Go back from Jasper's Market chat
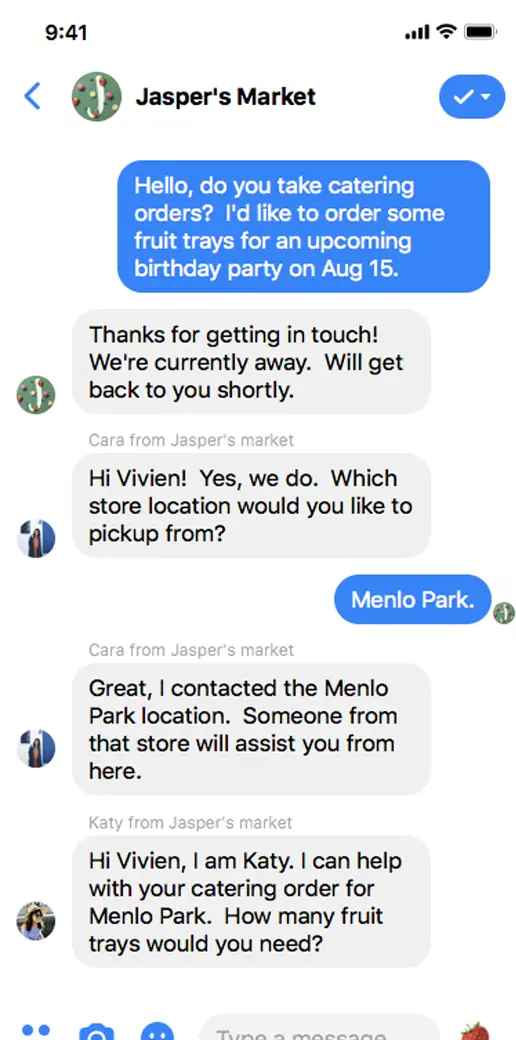Image resolution: width=516 pixels, height=1040 pixels. [32, 96]
